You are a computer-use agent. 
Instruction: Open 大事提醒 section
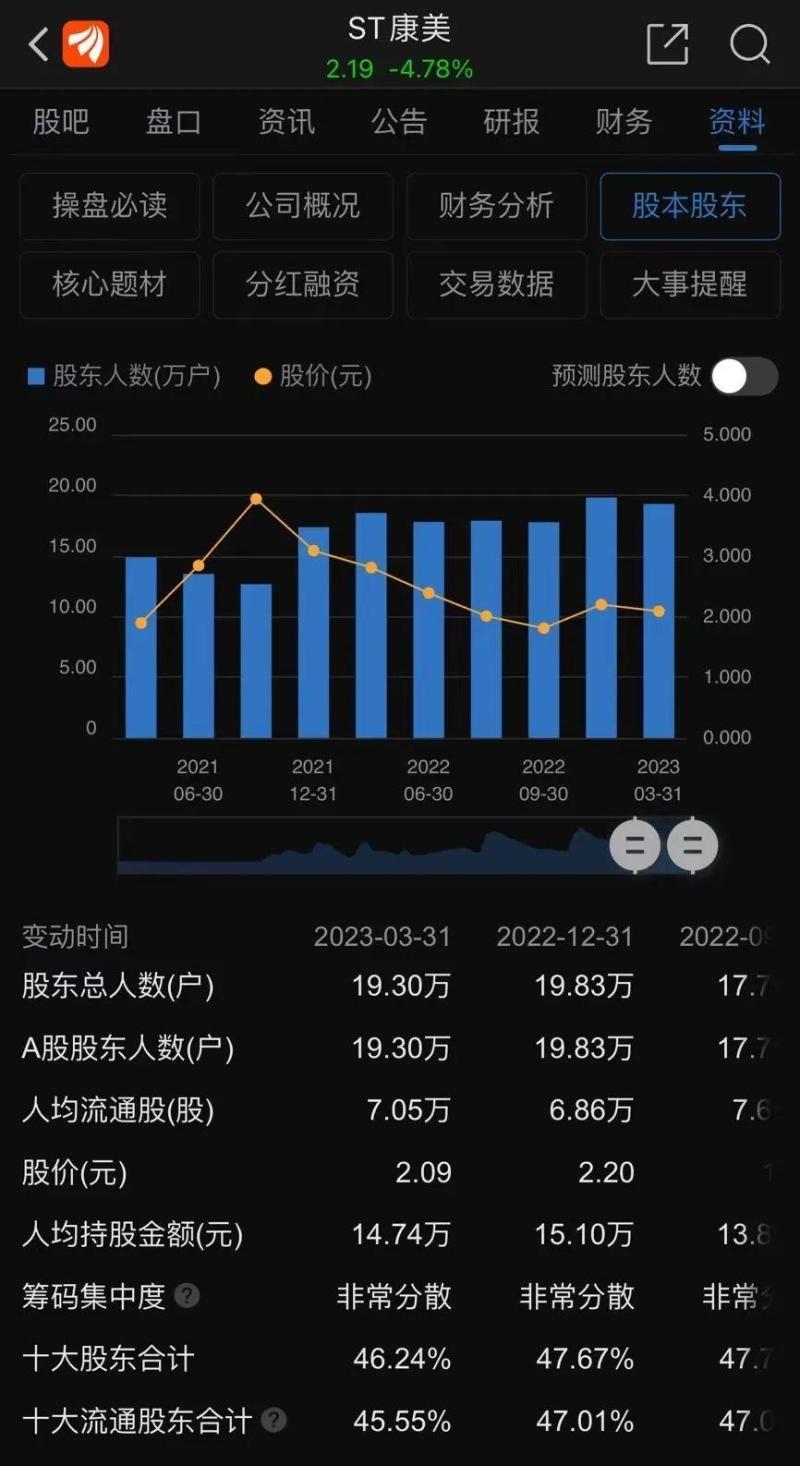690,285
